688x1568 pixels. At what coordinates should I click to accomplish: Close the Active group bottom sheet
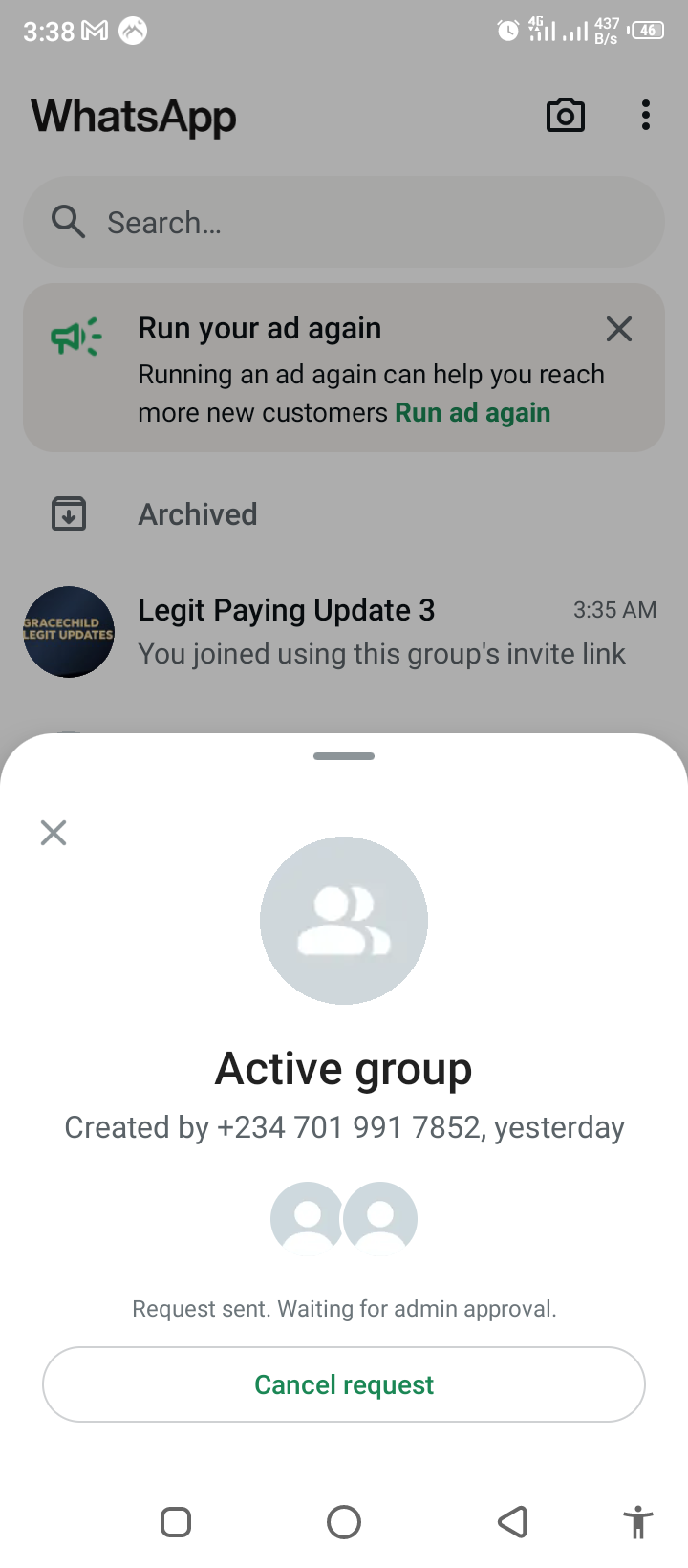tap(54, 833)
